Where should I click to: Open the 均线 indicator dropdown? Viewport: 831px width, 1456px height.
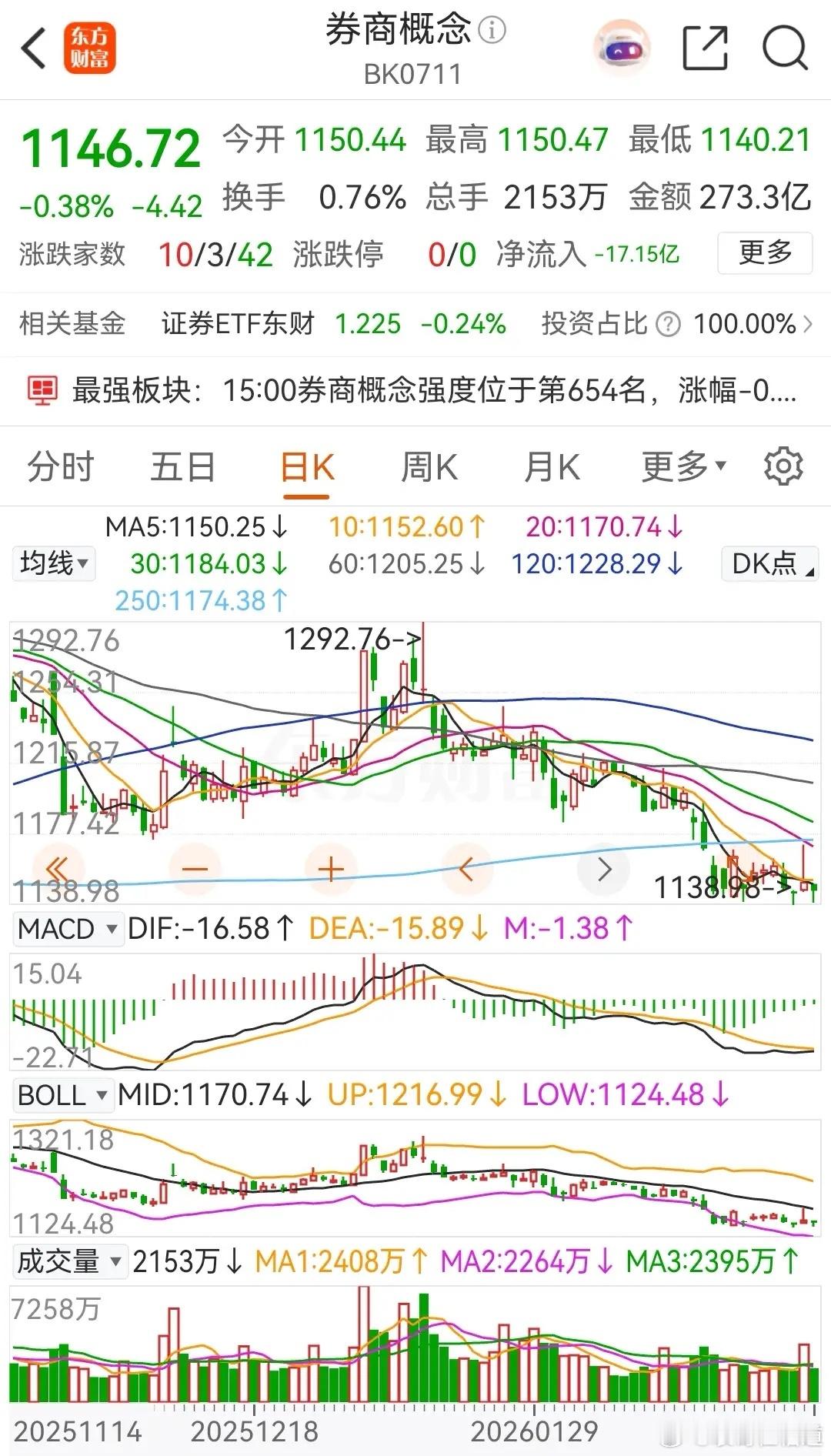(53, 564)
